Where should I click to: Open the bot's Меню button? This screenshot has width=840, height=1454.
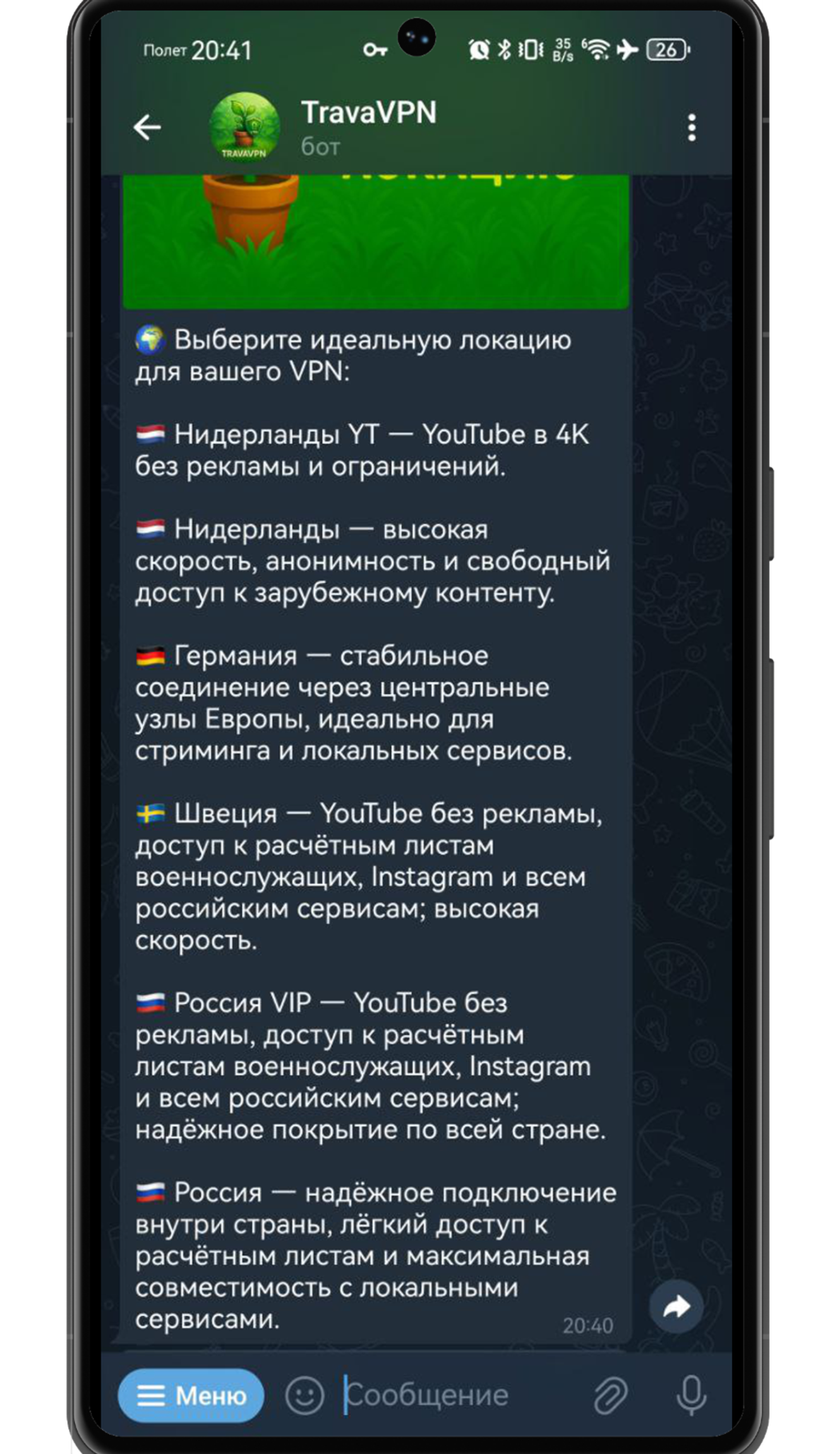pos(191,1395)
